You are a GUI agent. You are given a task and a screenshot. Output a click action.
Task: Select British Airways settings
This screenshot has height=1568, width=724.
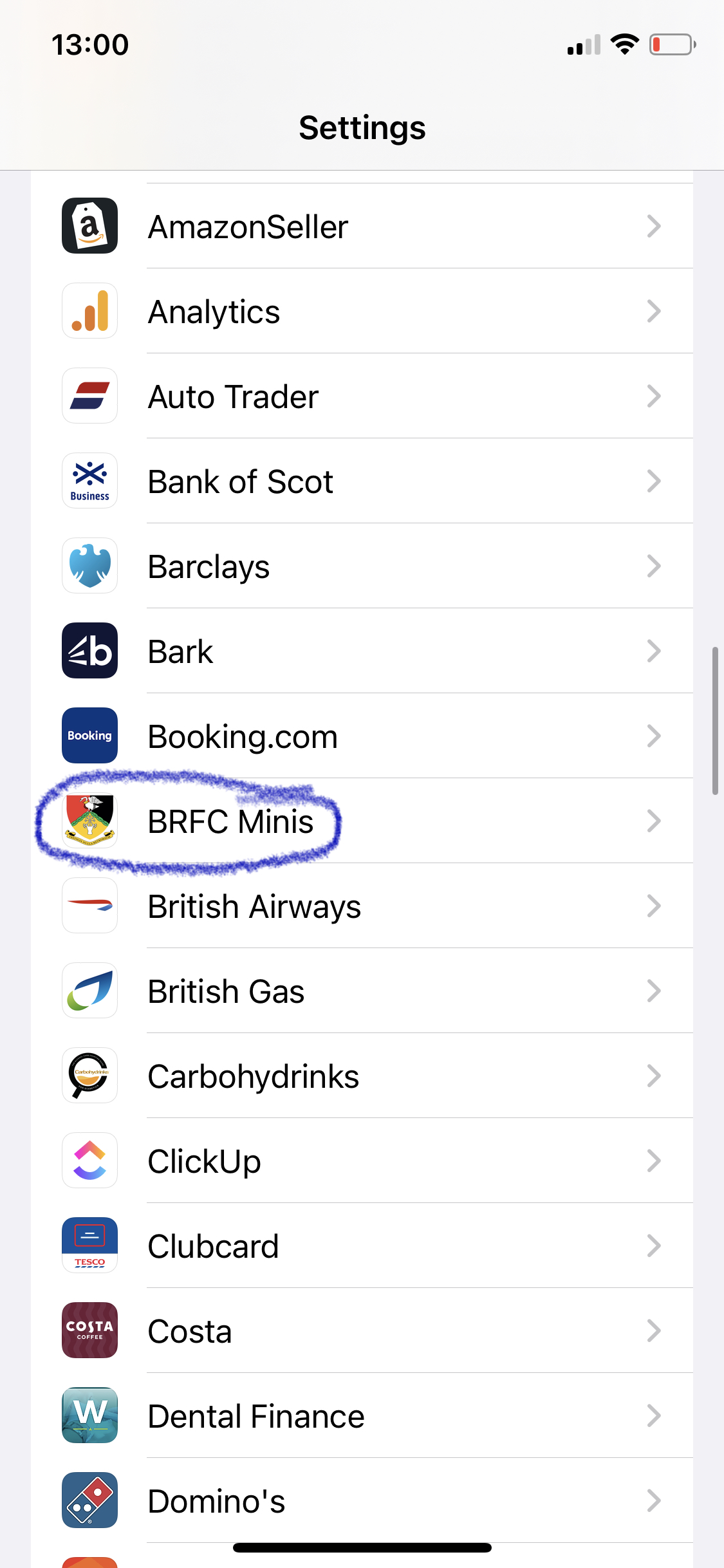pos(362,906)
